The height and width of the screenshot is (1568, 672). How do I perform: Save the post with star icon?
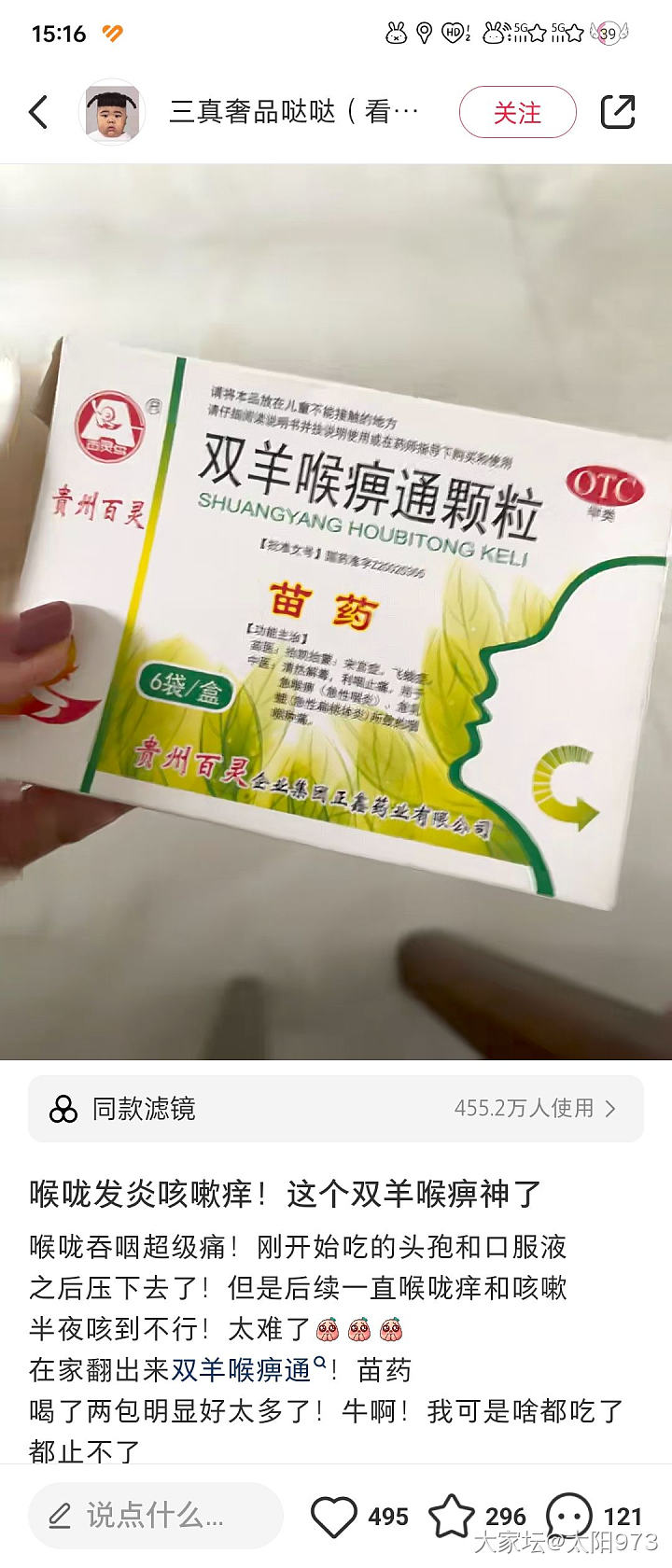(x=452, y=1516)
